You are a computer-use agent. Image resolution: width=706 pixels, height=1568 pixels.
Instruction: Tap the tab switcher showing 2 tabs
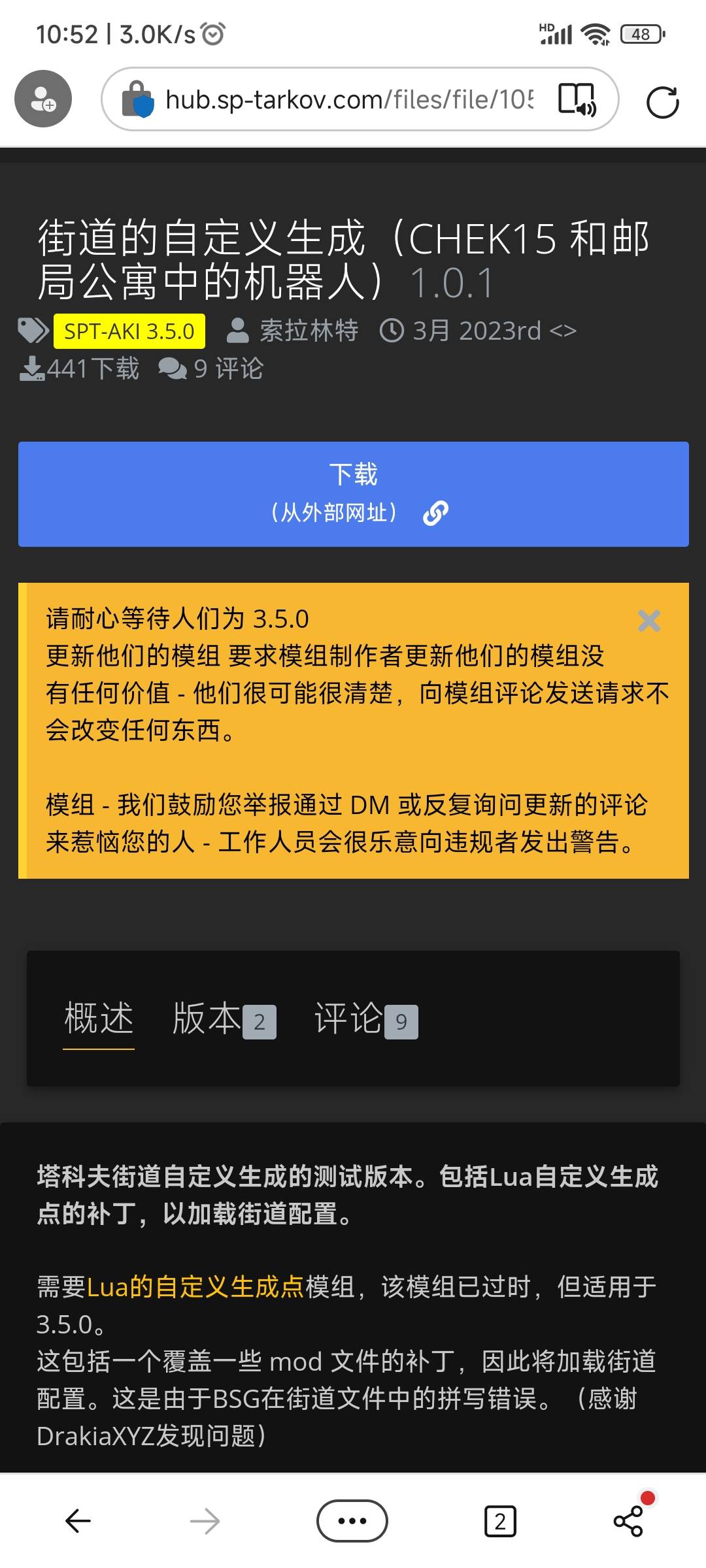(500, 1520)
